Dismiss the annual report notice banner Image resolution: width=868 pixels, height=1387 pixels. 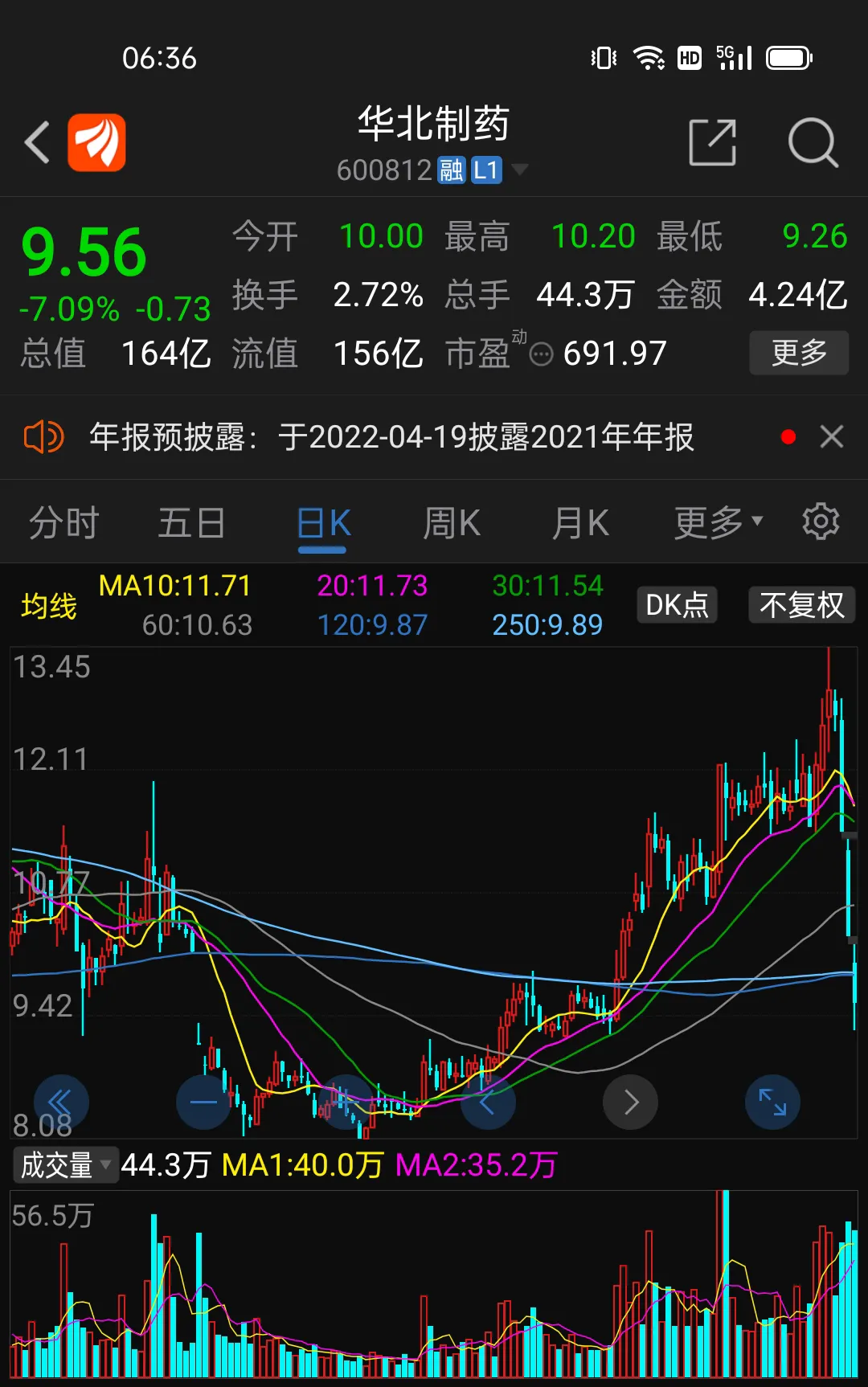click(x=832, y=437)
